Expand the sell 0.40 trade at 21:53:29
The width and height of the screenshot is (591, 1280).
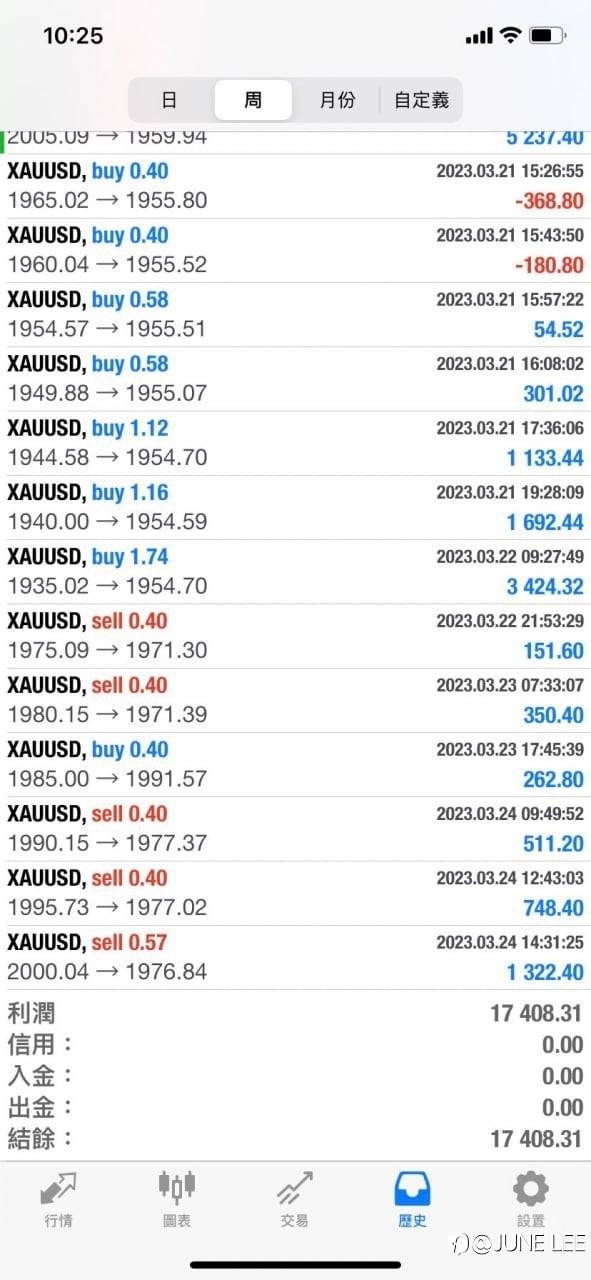pos(295,636)
